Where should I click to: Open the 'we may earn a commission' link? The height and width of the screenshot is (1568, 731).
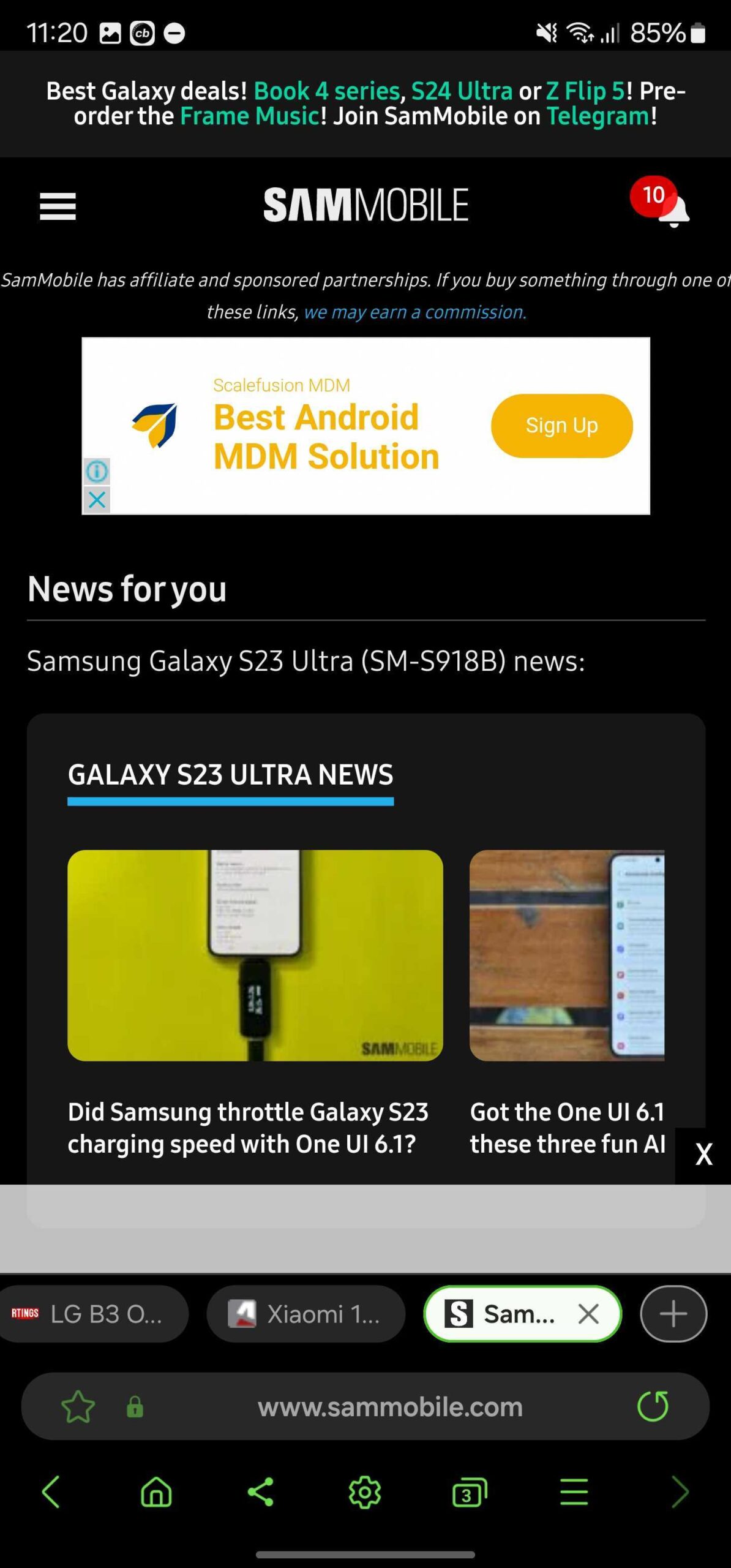[x=414, y=312]
